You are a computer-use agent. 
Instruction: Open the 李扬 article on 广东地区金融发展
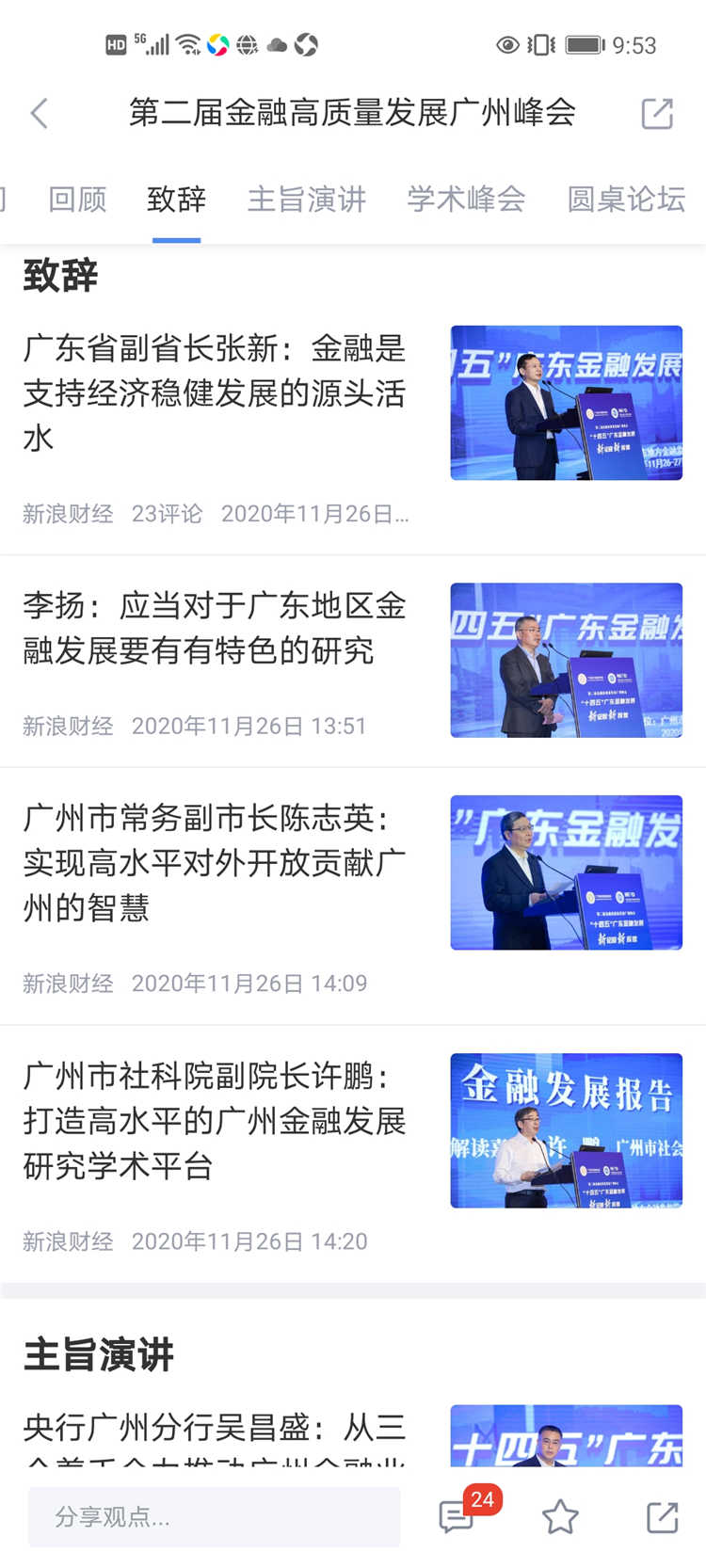[215, 628]
